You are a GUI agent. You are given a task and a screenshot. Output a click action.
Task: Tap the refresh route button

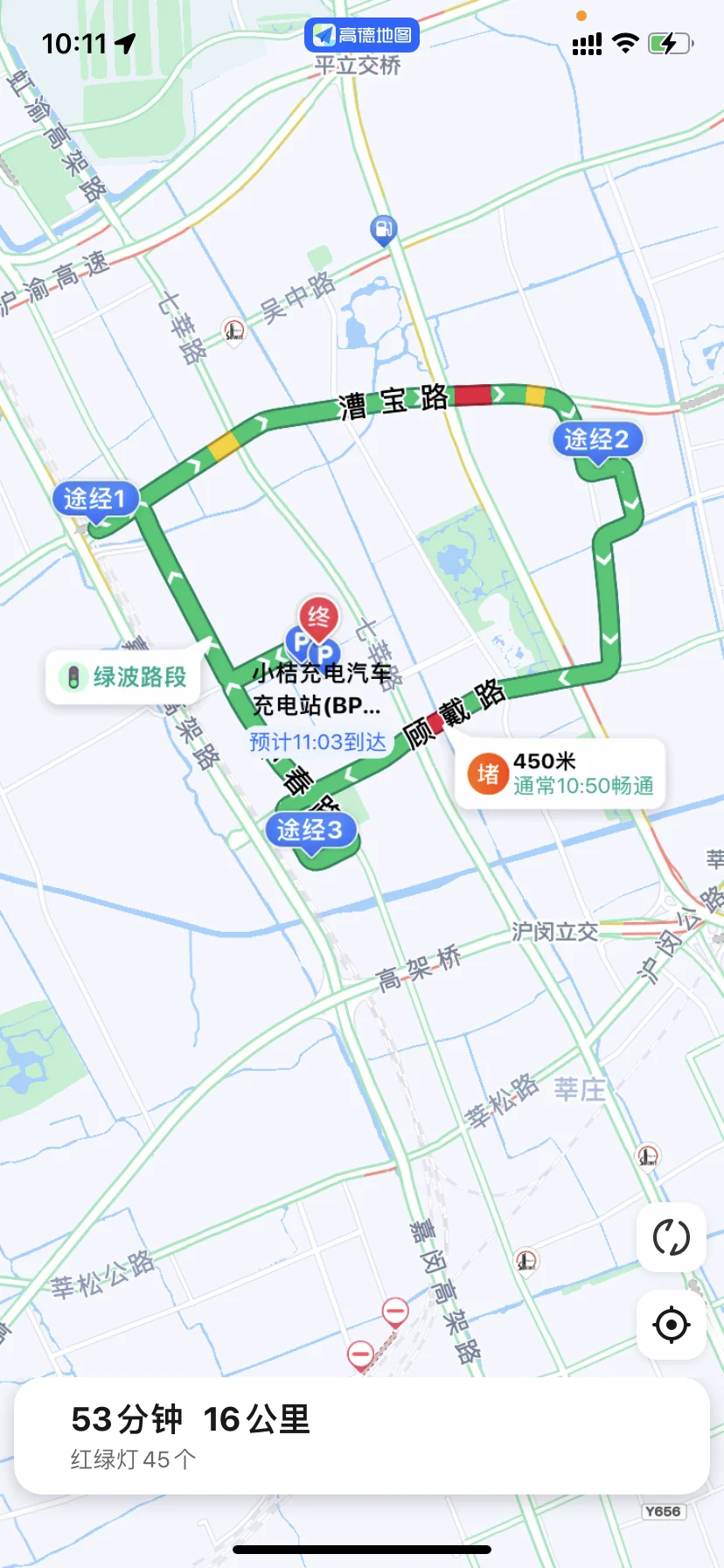point(671,1237)
